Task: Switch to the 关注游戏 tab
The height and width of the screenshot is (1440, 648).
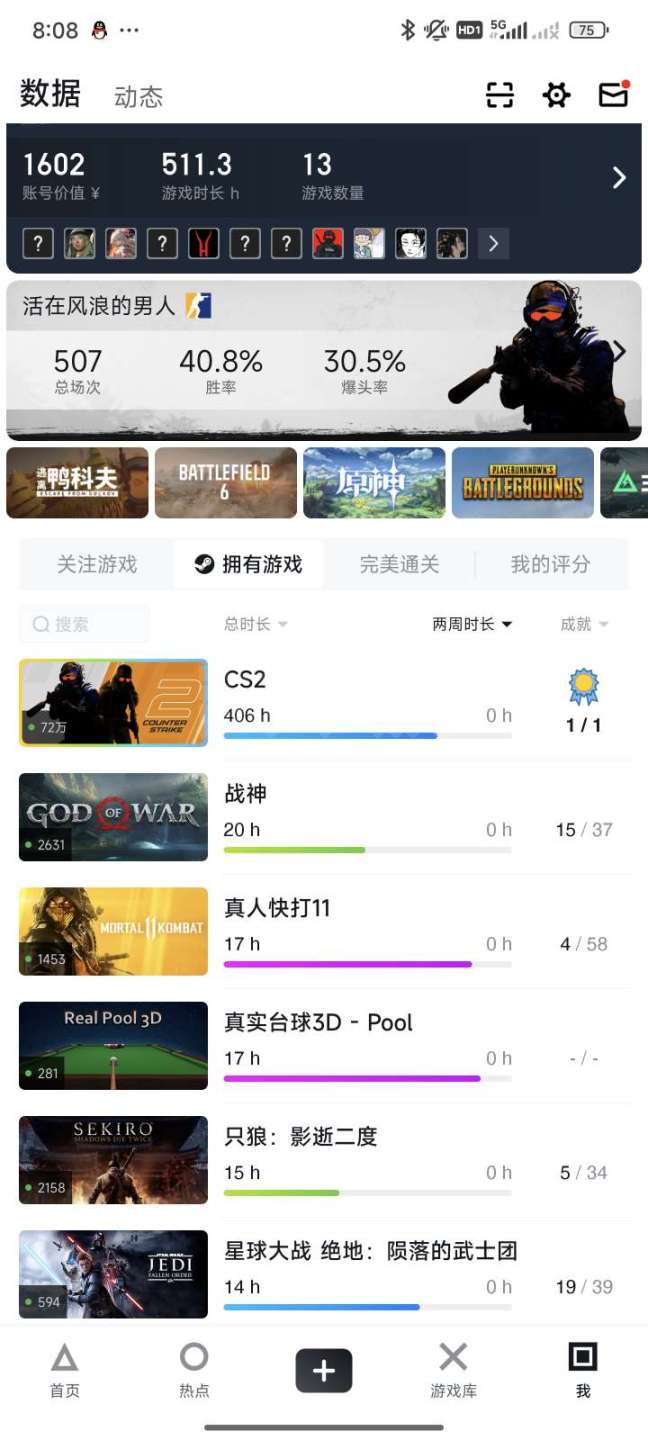Action: [96, 565]
